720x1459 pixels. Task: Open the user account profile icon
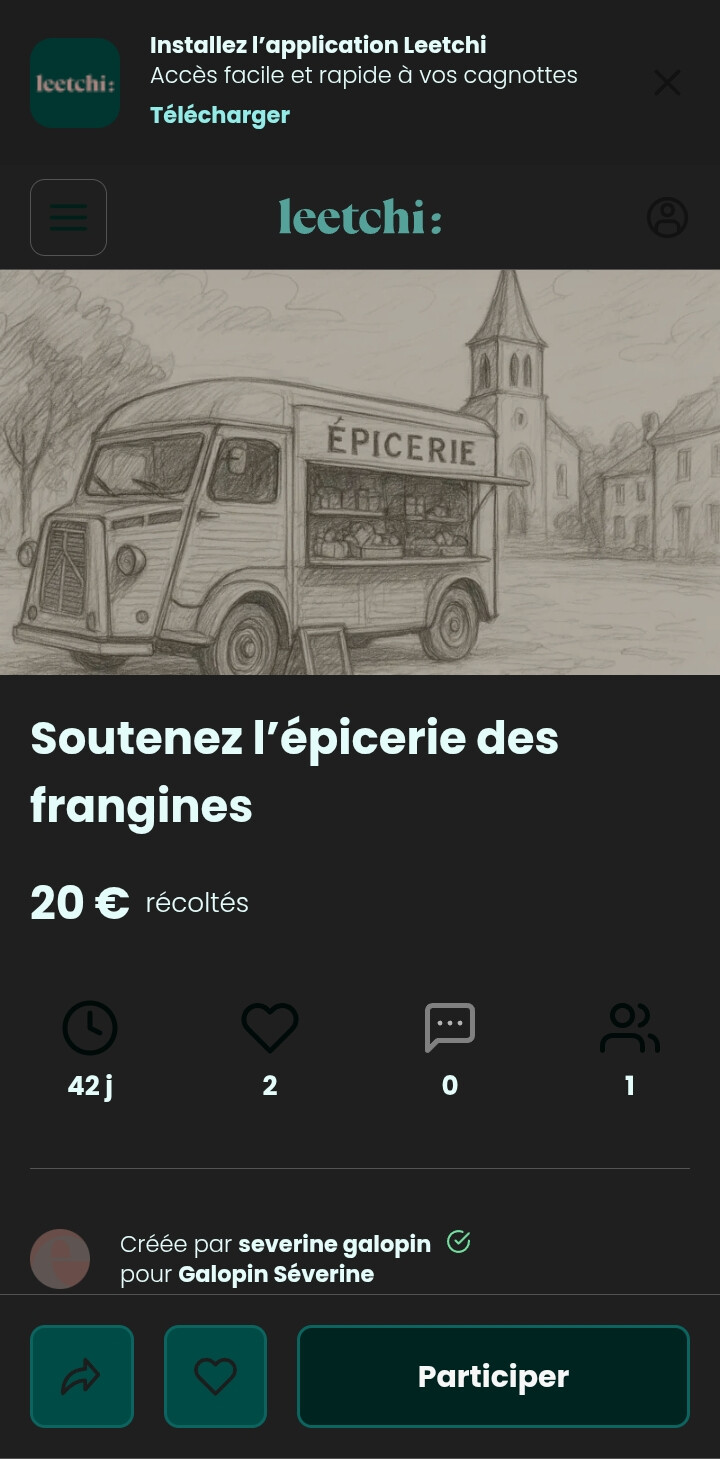667,217
